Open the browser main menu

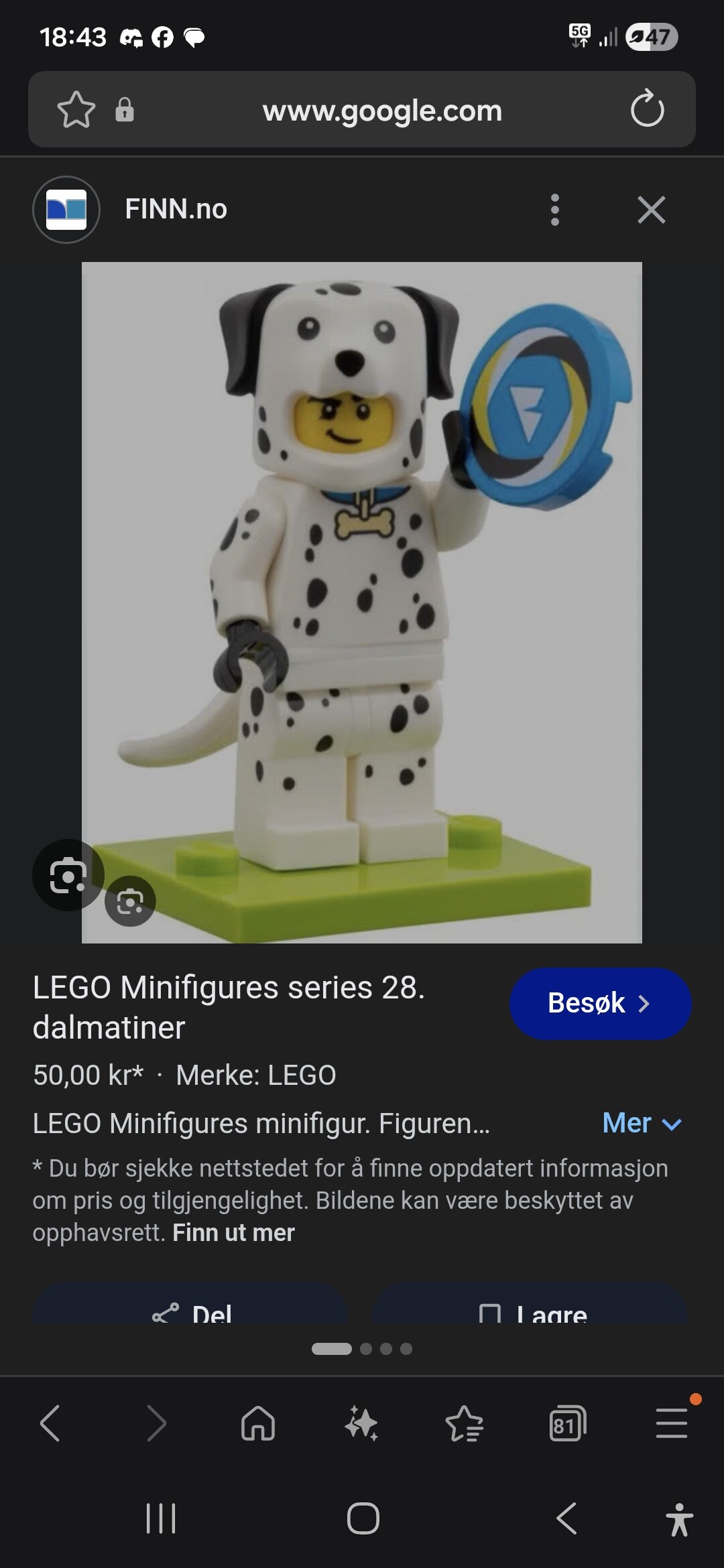(671, 1423)
